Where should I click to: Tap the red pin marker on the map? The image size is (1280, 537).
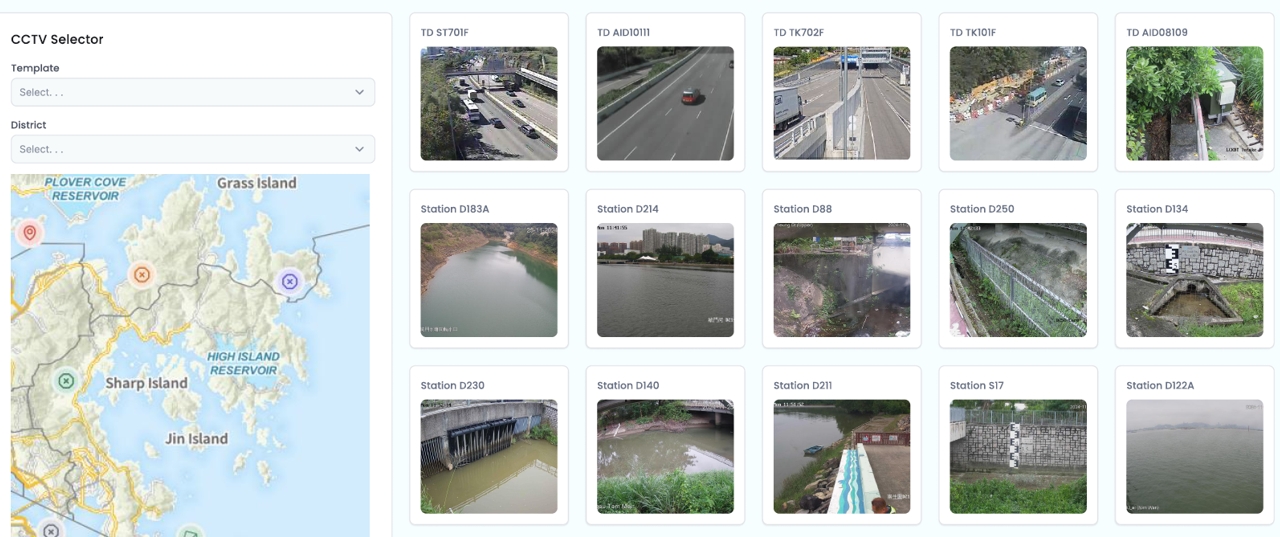click(x=30, y=233)
